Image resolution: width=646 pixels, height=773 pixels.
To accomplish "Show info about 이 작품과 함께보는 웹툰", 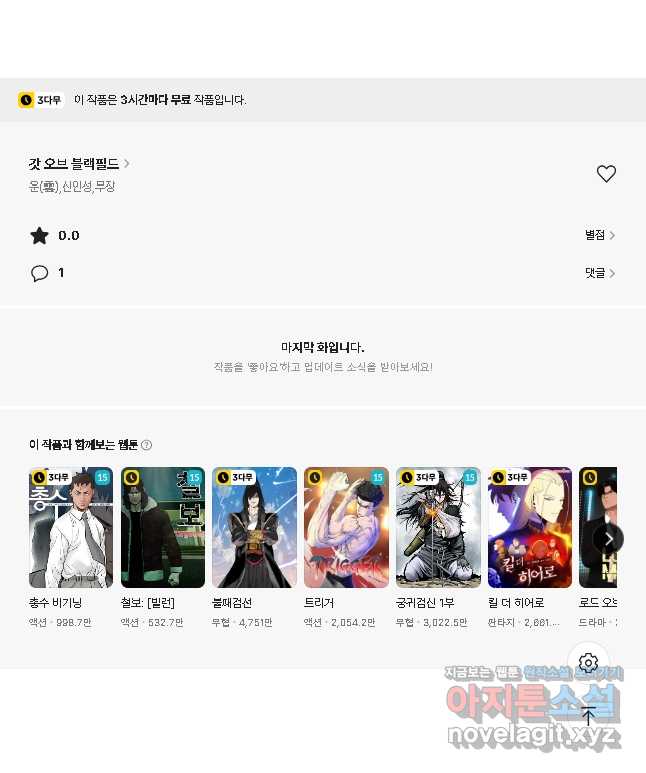I will (x=147, y=445).
